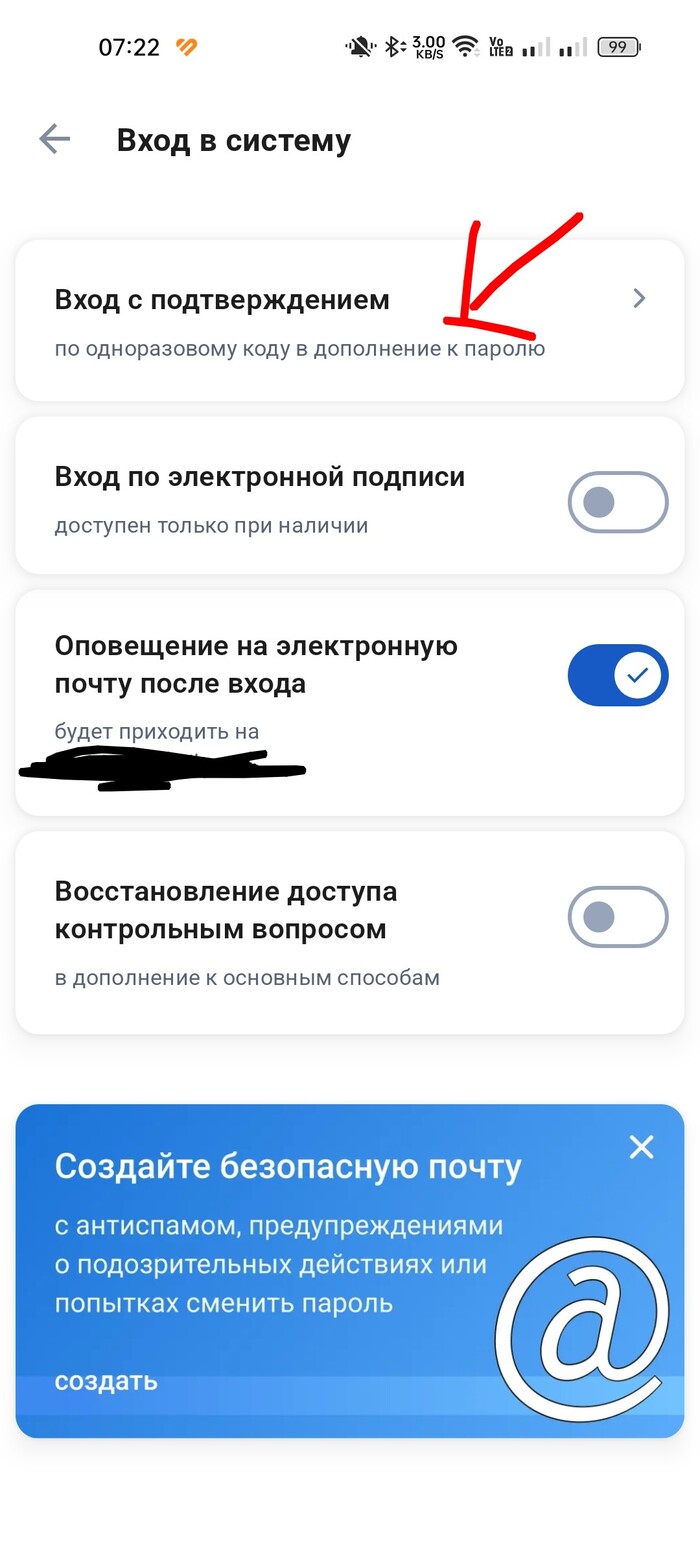Enable Вход по электронной подписи
Screen dimensions: 700x1563
(617, 502)
